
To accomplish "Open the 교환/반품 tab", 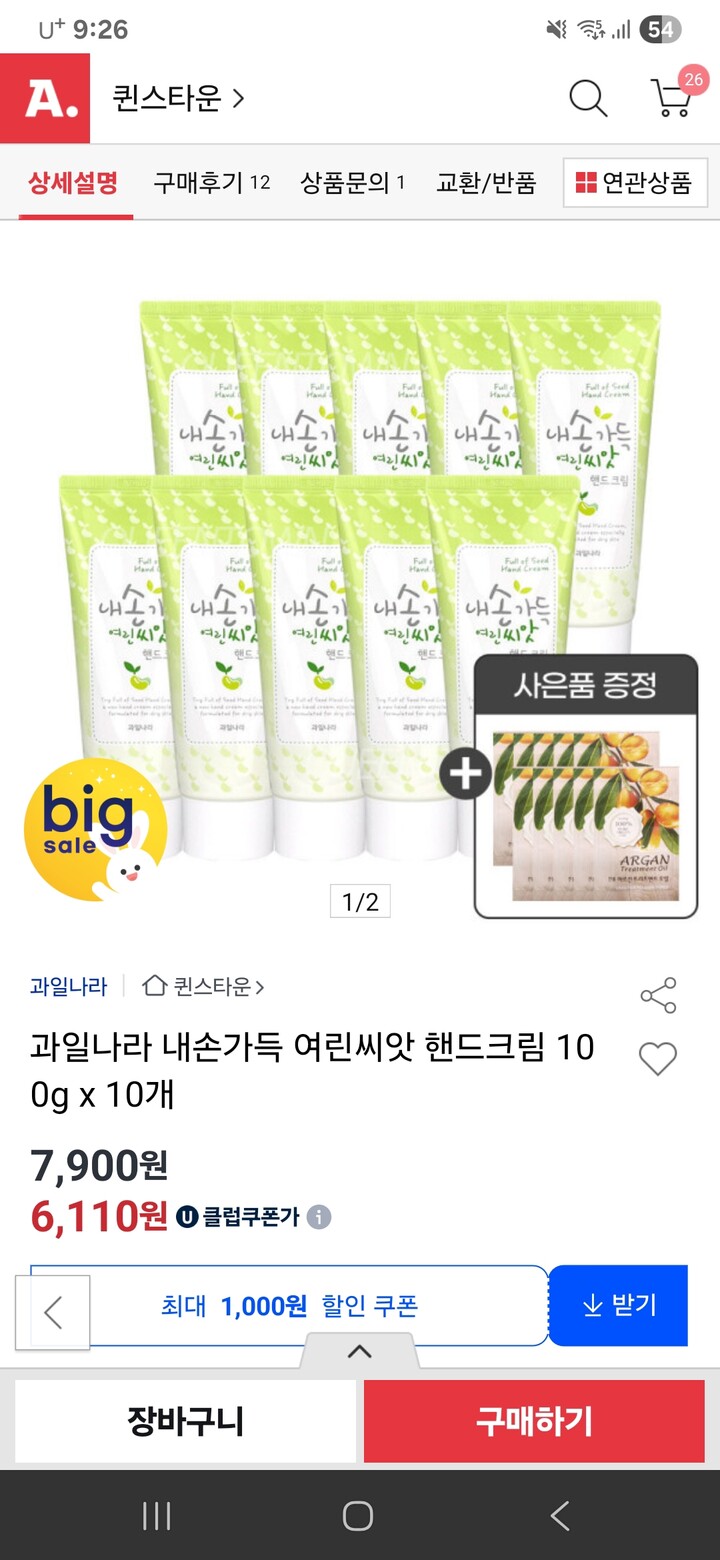I will (x=485, y=184).
